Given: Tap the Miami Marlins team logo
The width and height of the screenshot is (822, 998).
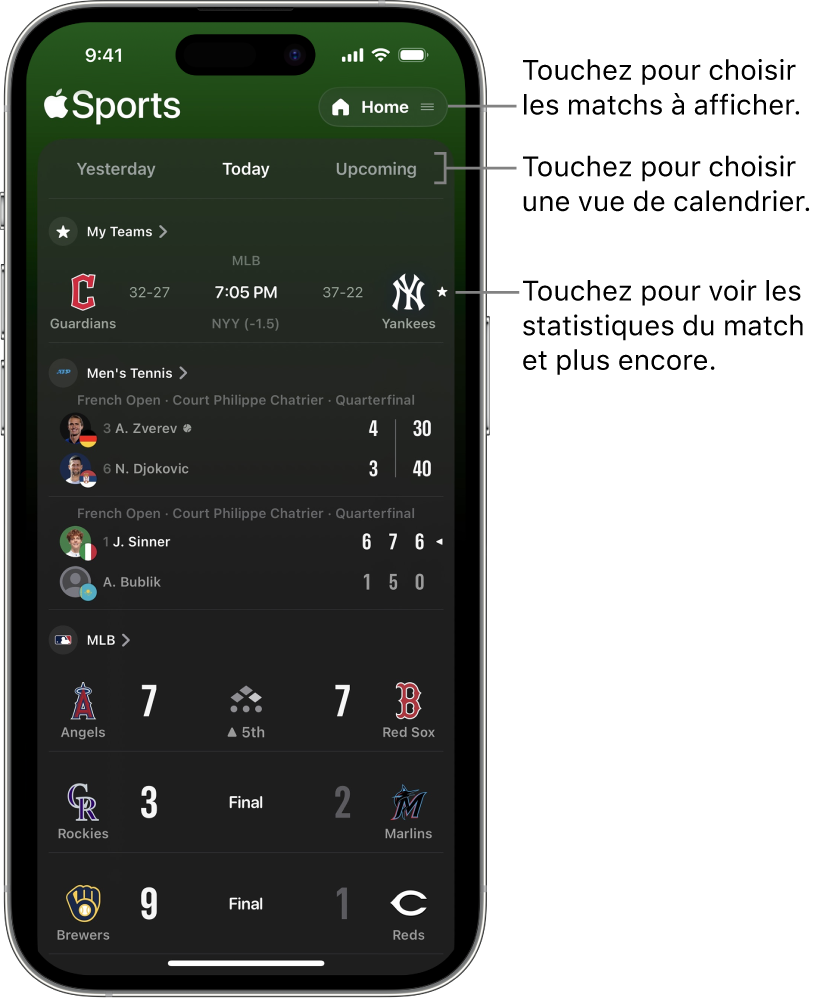Looking at the screenshot, I should pos(408,803).
